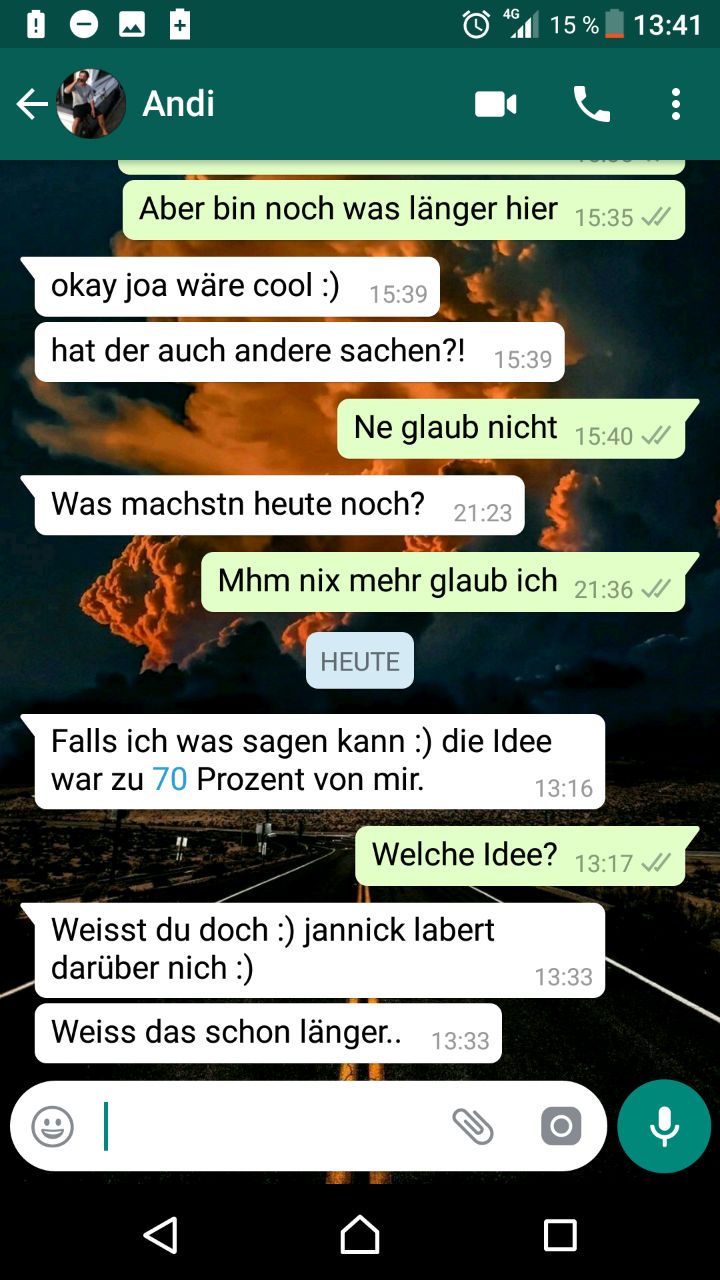This screenshot has width=720, height=1280.
Task: Open the emoji picker
Action: tap(53, 1127)
